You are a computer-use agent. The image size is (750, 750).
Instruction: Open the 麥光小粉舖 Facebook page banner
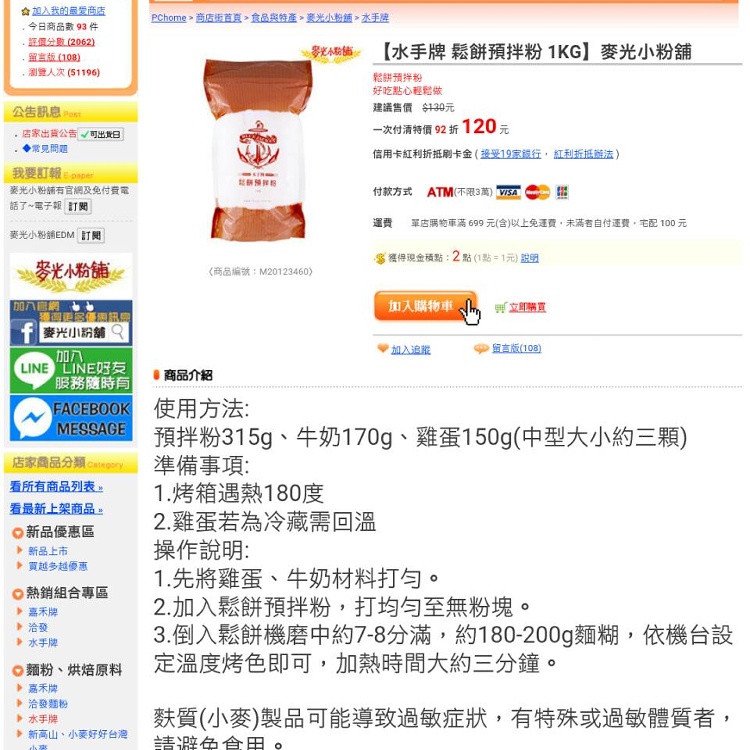(x=71, y=322)
